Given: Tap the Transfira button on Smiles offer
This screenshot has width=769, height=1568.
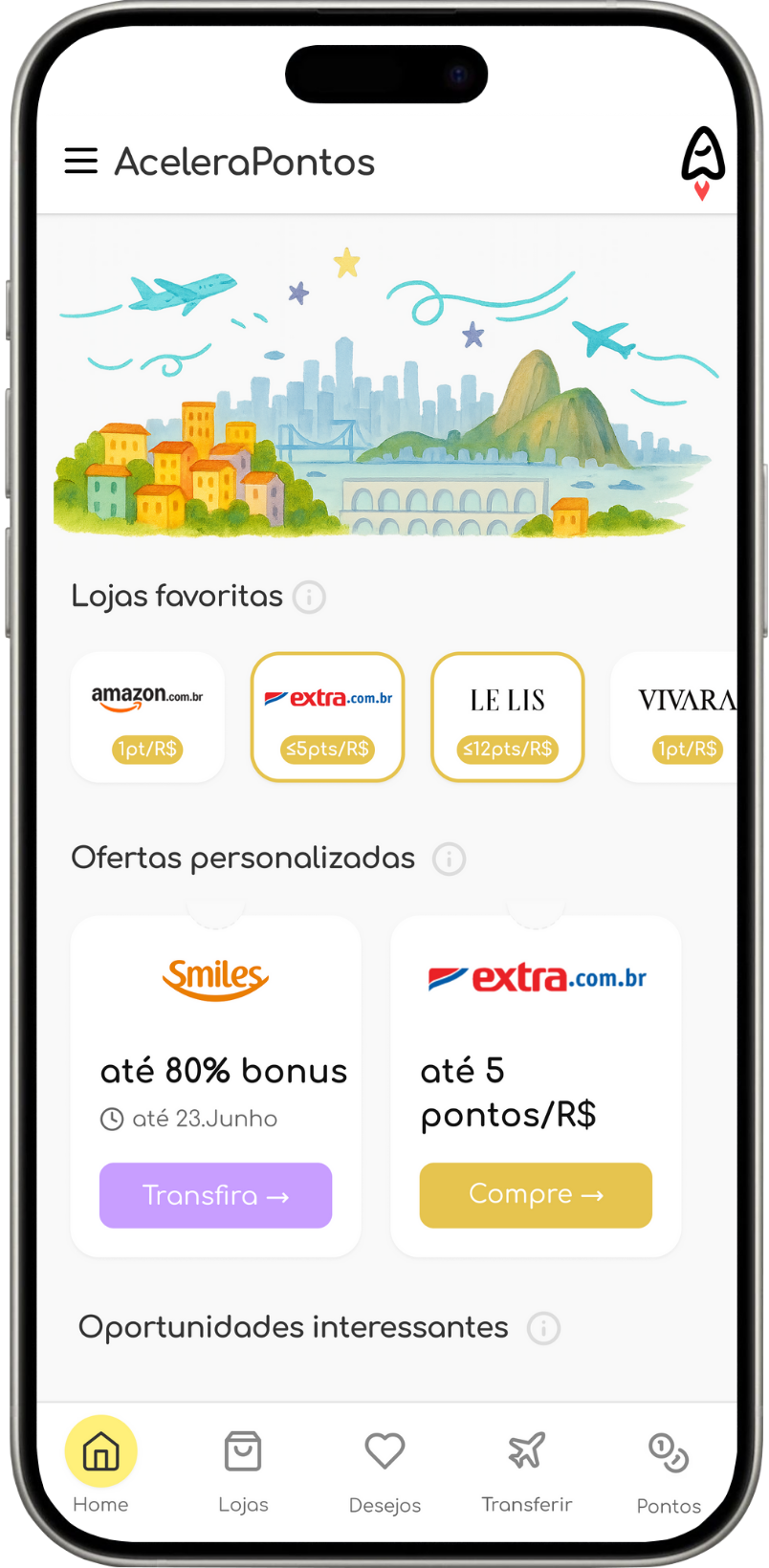Looking at the screenshot, I should tap(216, 1195).
